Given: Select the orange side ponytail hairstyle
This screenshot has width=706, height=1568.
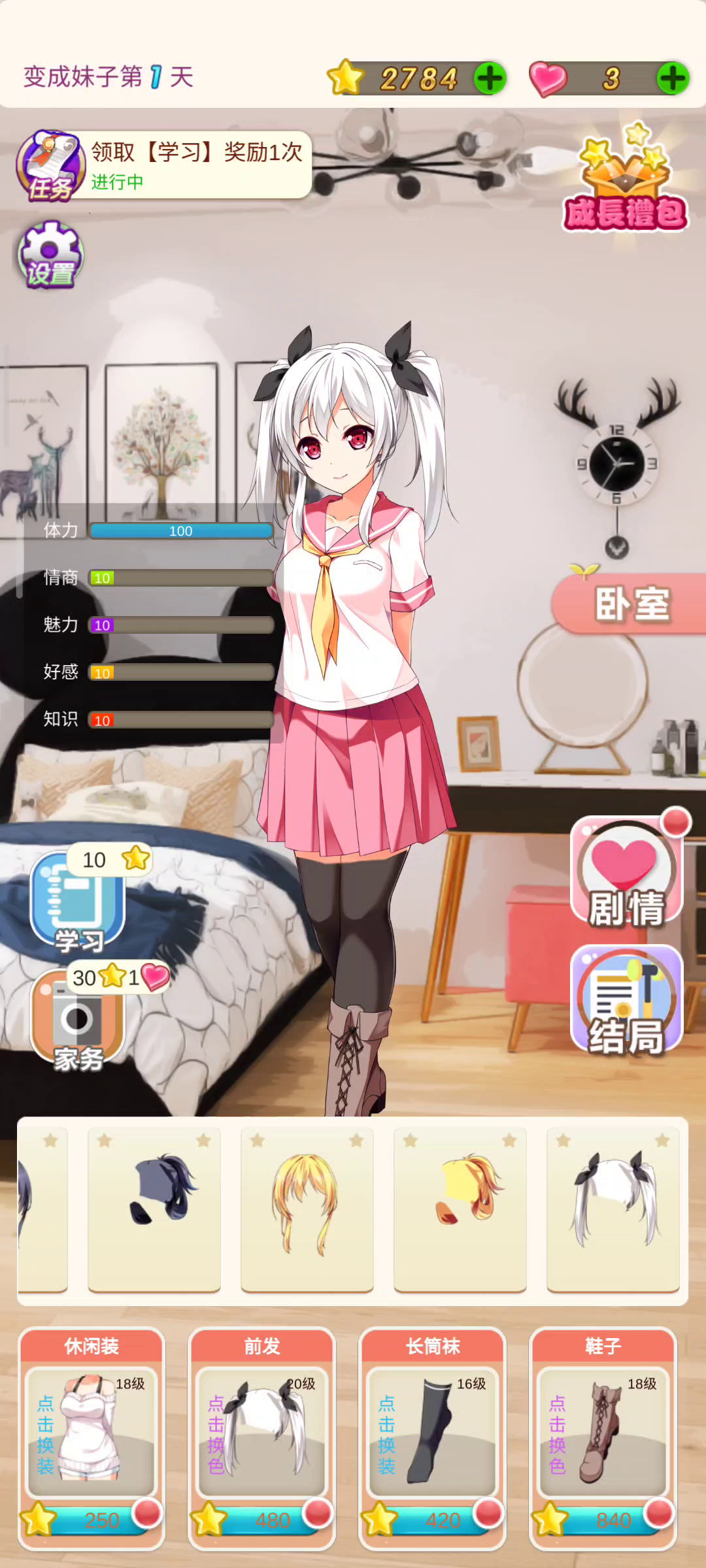Looking at the screenshot, I should click(x=460, y=1210).
